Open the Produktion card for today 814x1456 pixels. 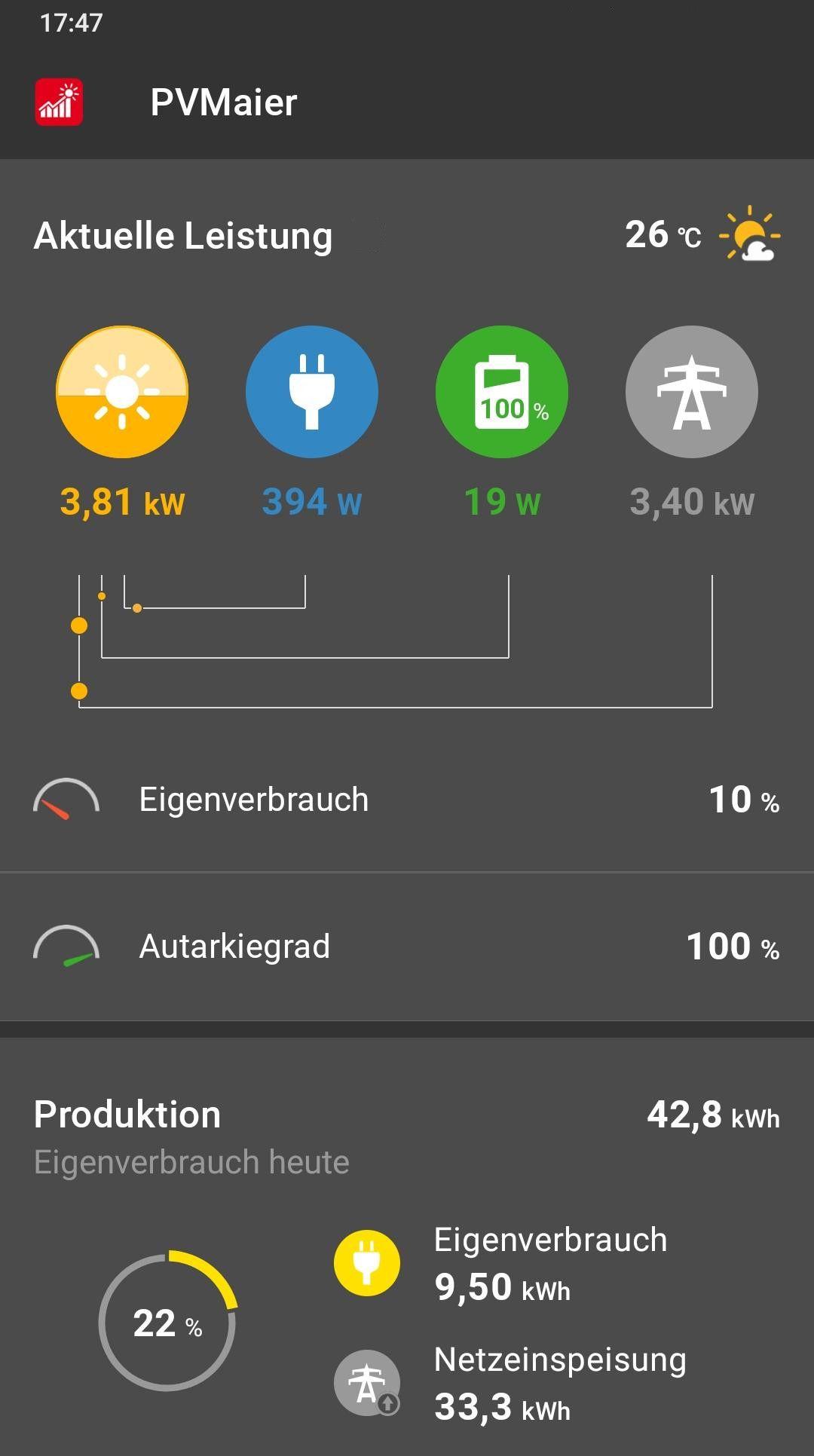pyautogui.click(x=407, y=1246)
